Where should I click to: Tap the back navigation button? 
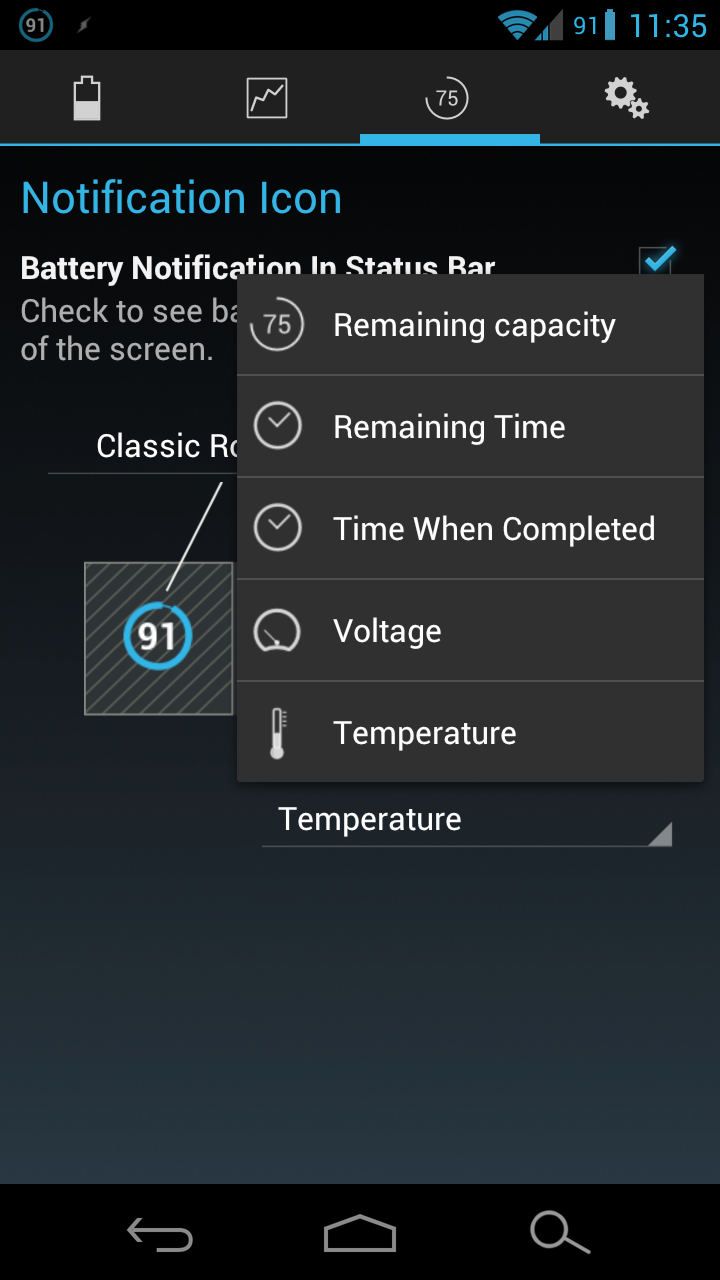pyautogui.click(x=160, y=1234)
